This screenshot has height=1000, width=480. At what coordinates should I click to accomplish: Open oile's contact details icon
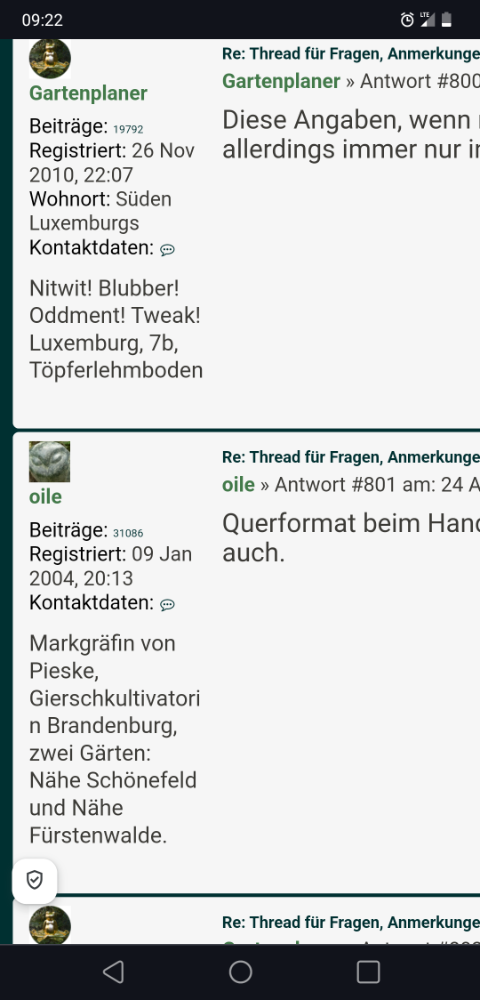click(167, 605)
